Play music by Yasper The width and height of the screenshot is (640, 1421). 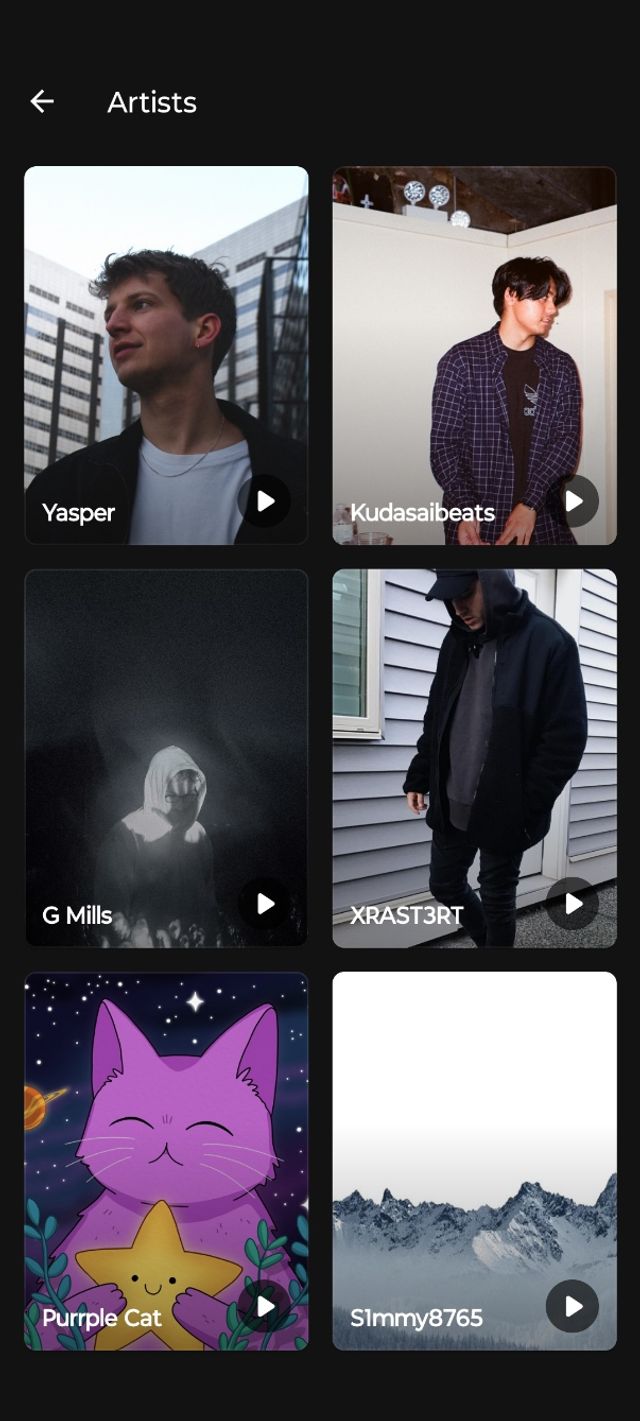point(265,501)
